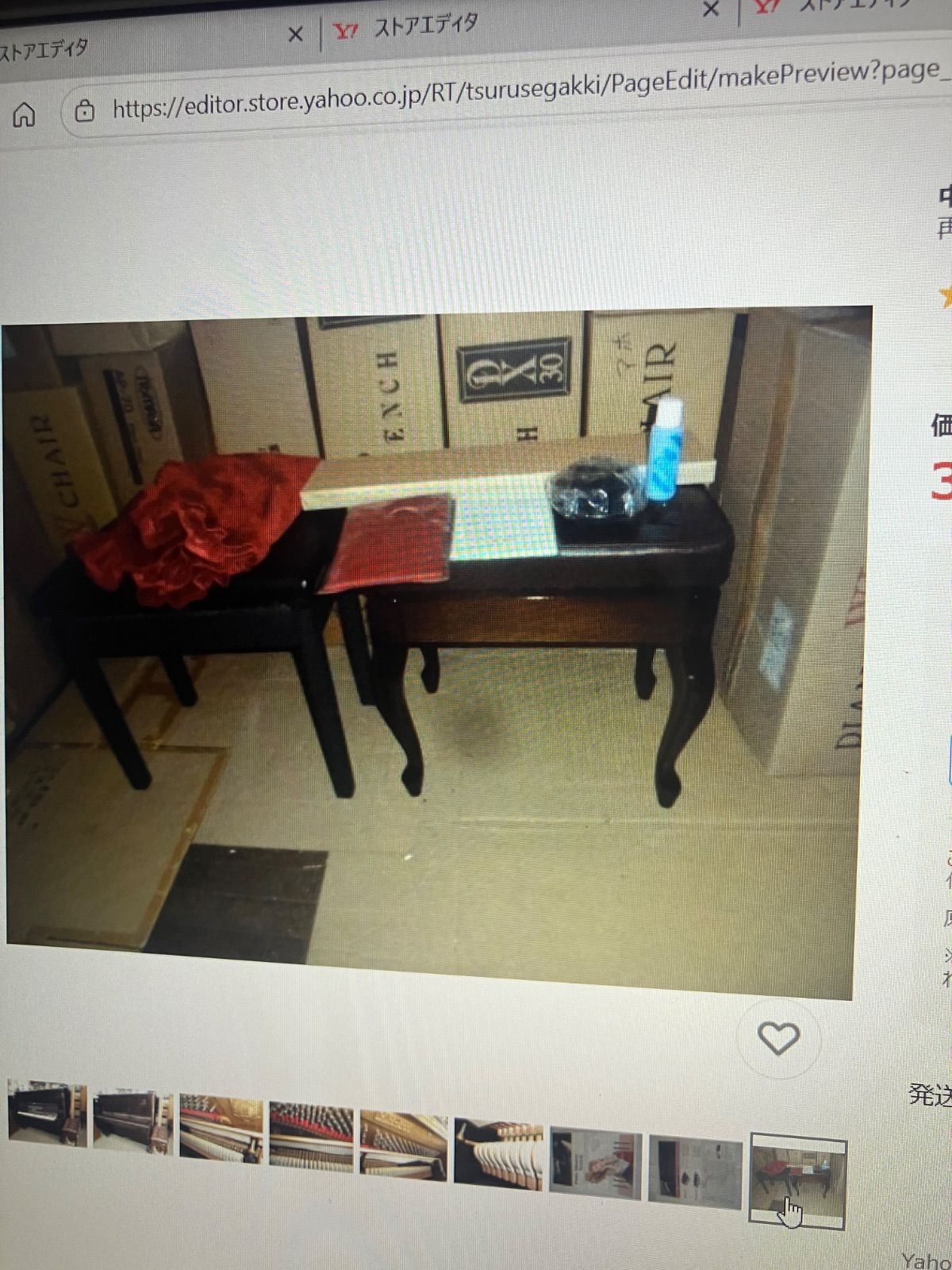Screen dimensions: 952x1270
Task: Close the ストアエディタ browser tab
Action: (x=295, y=34)
